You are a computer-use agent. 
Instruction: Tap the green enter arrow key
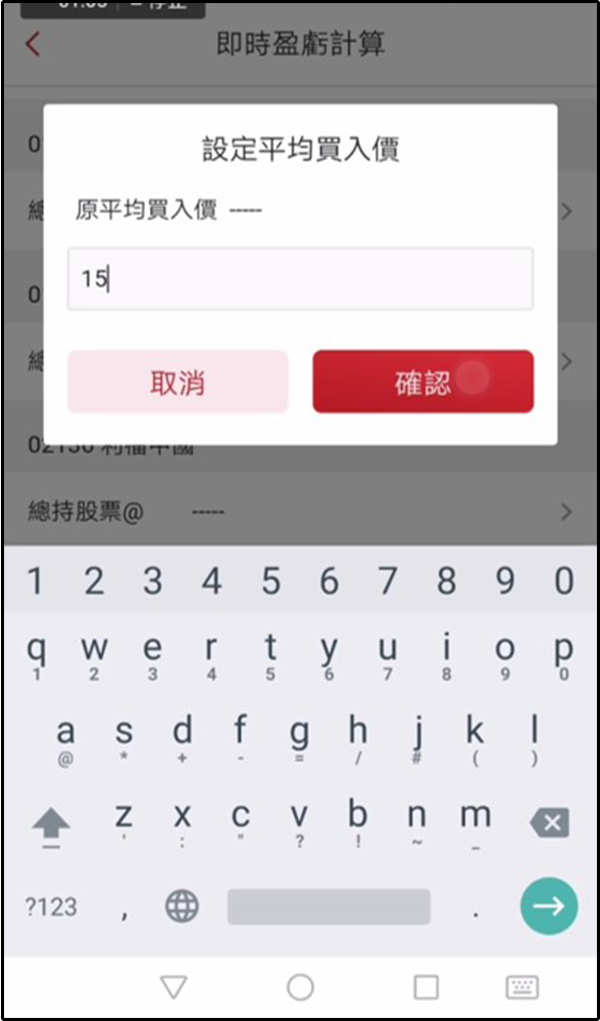tap(549, 906)
